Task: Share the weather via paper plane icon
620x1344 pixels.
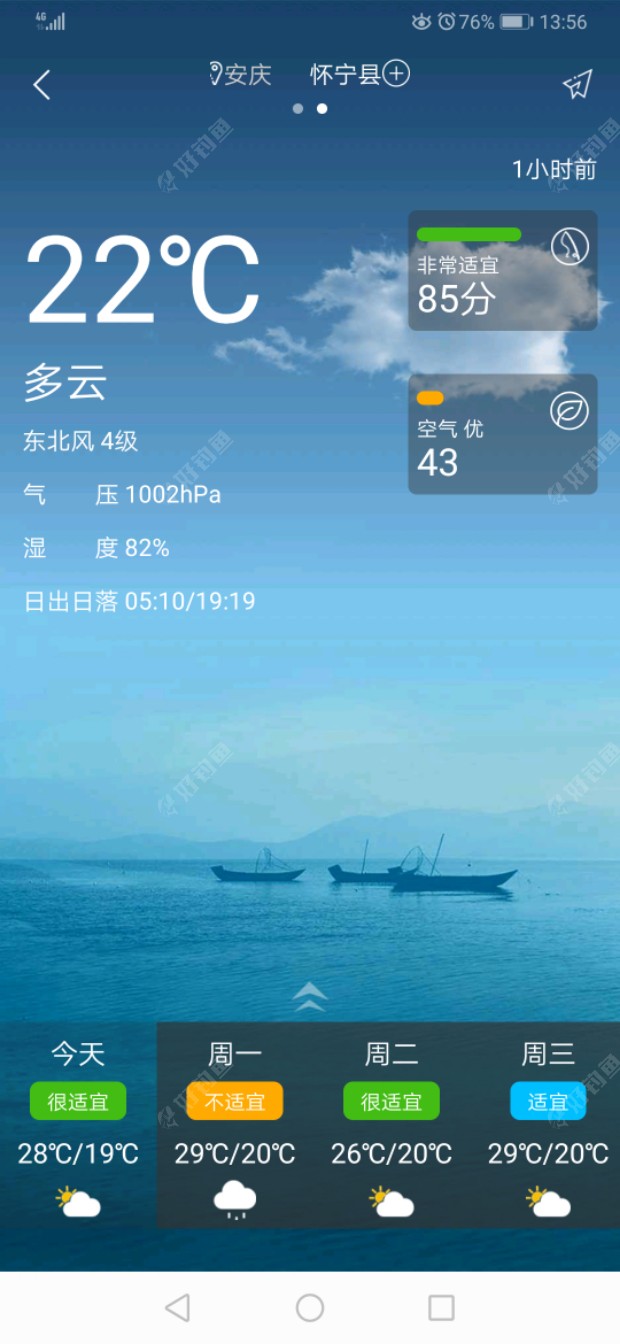Action: (577, 84)
